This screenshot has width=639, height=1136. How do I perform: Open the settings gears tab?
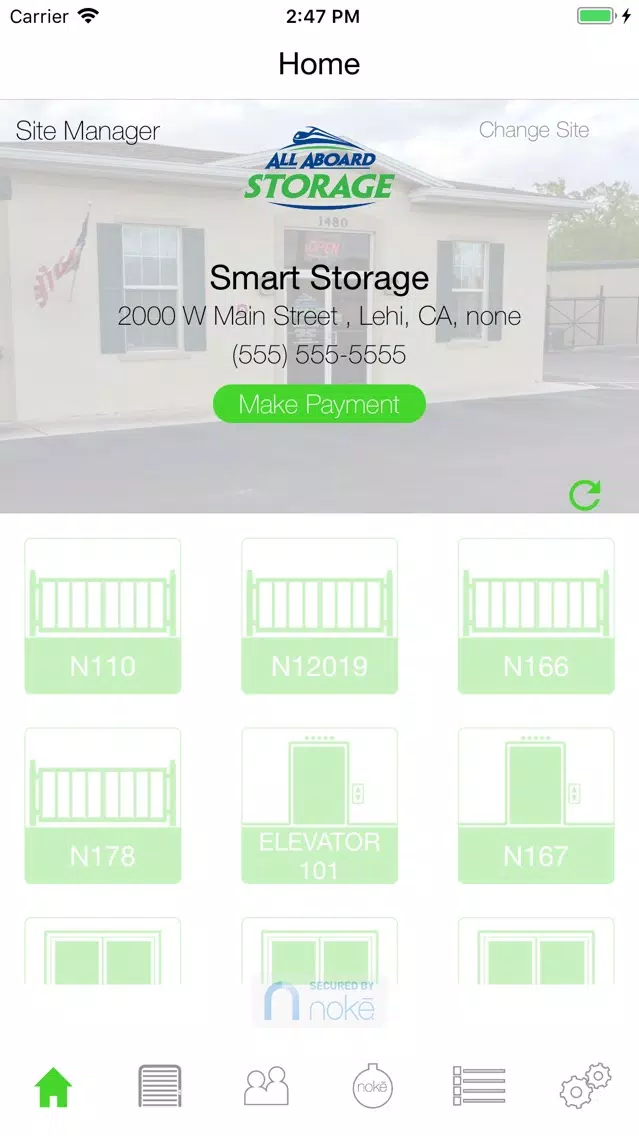pyautogui.click(x=585, y=1086)
